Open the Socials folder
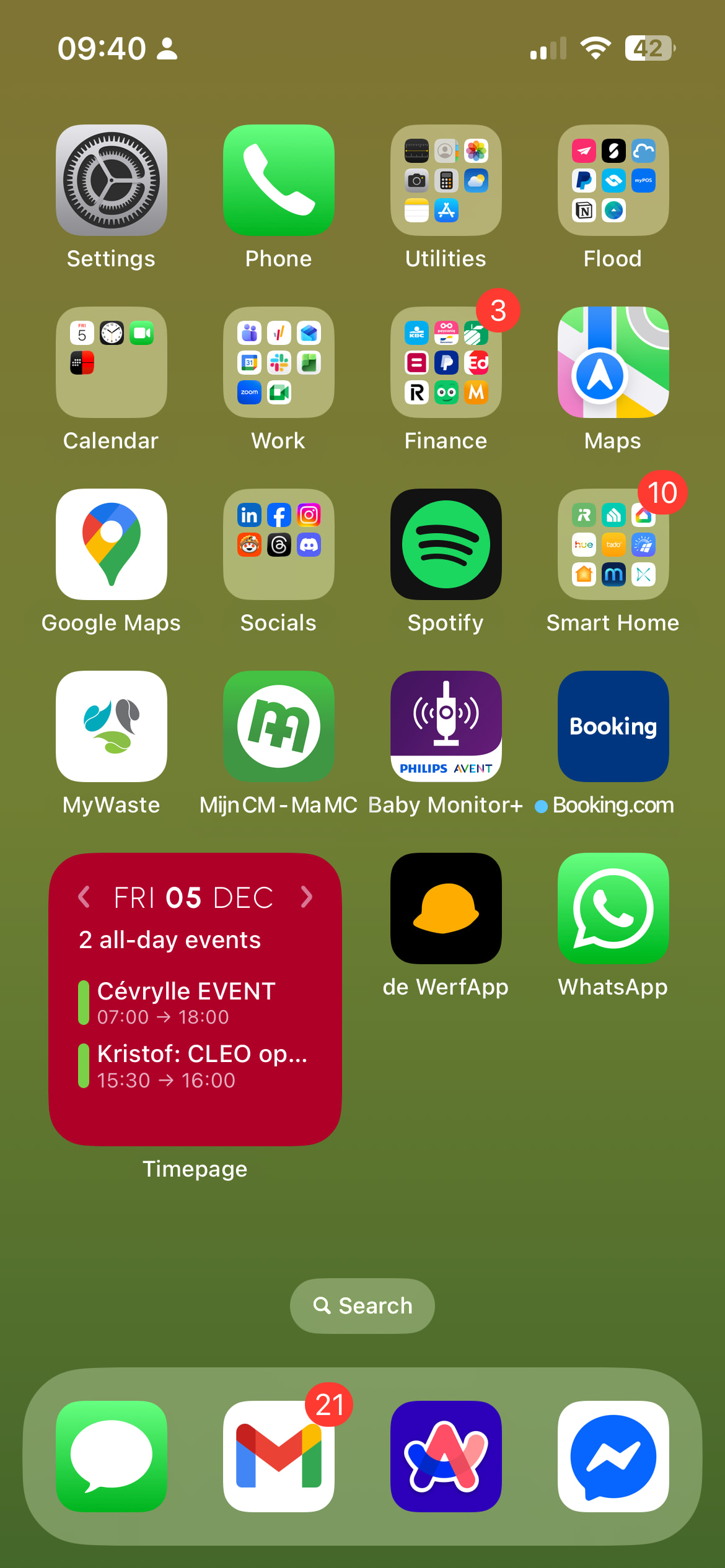The width and height of the screenshot is (725, 1568). click(278, 544)
